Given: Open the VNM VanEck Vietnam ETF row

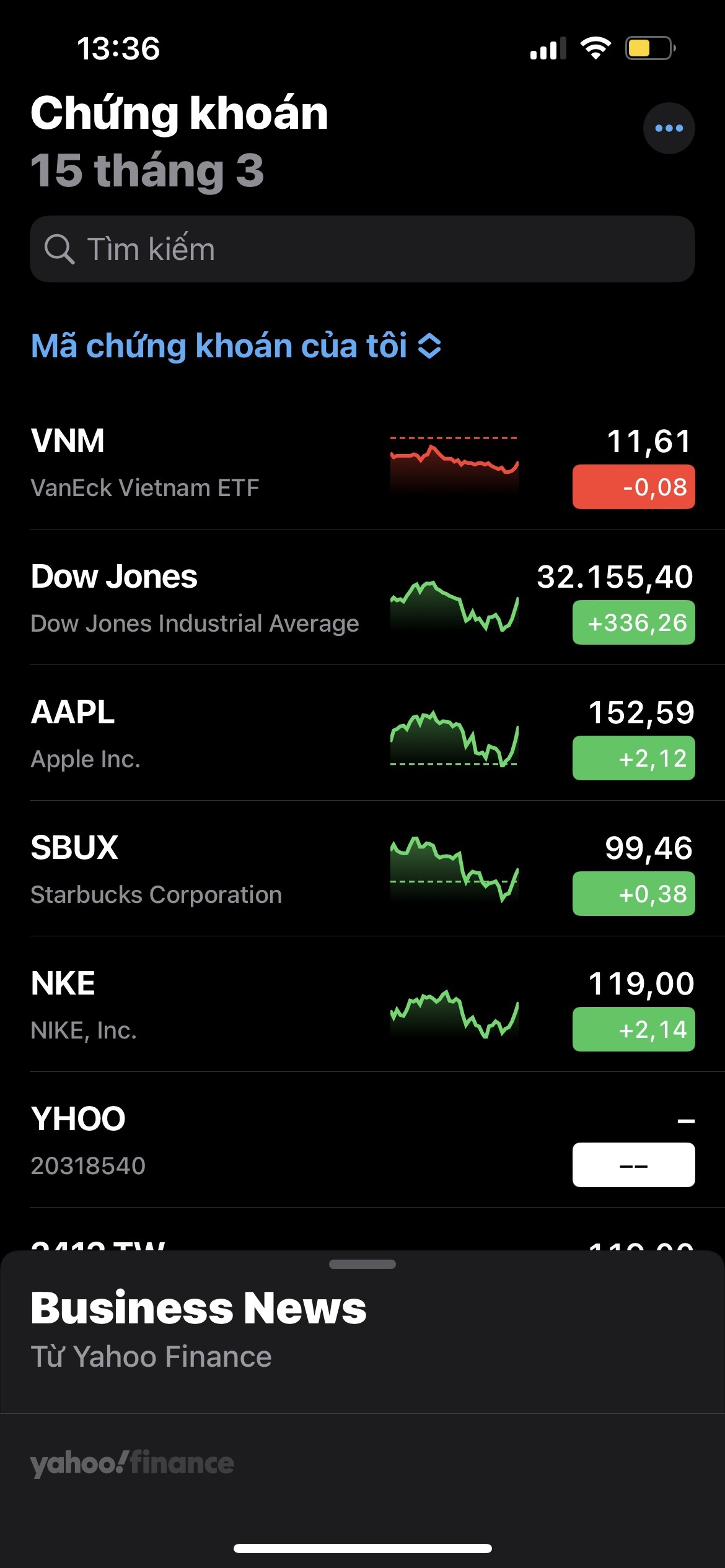Looking at the screenshot, I should [186, 463].
